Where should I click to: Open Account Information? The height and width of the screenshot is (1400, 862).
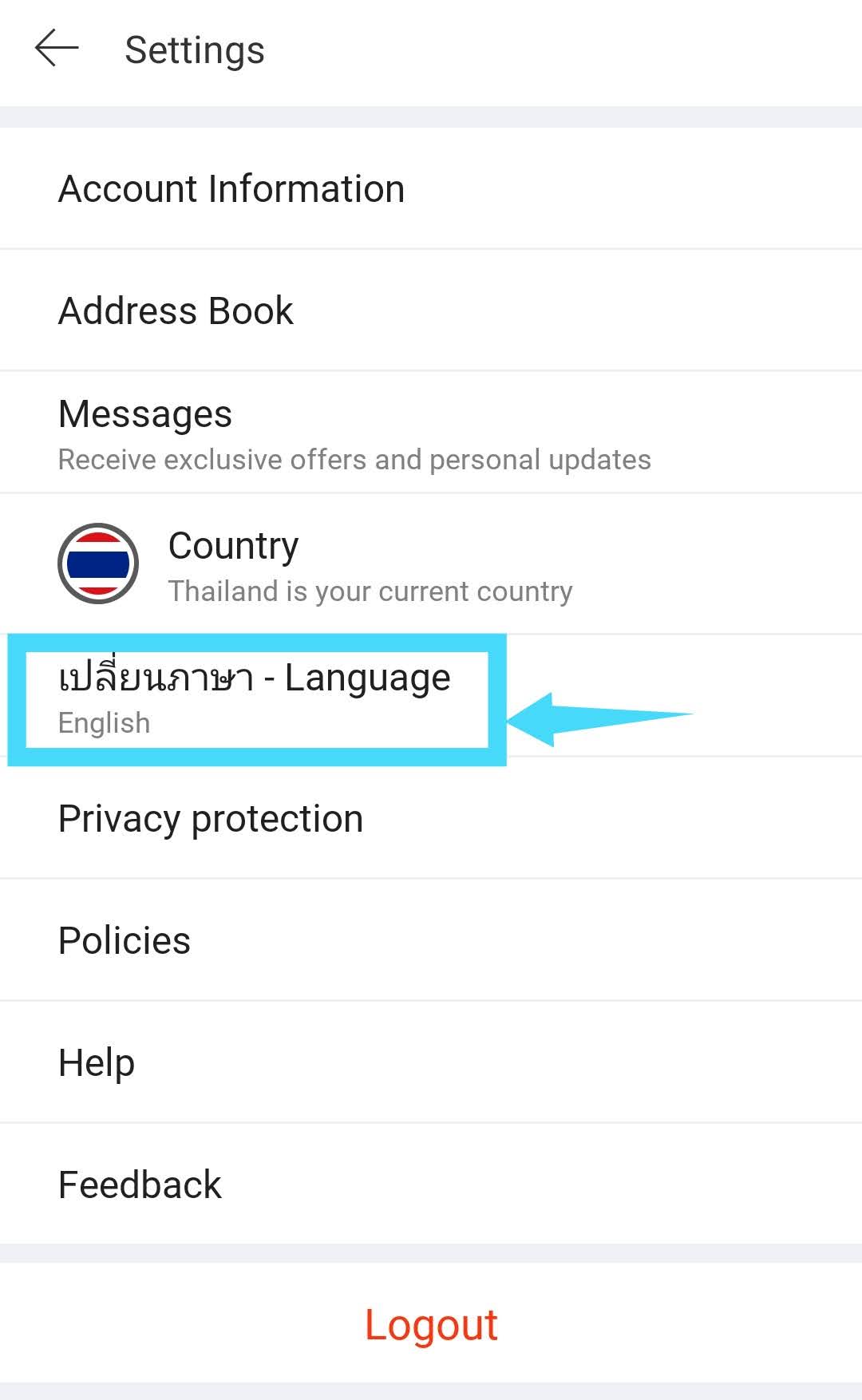(x=431, y=188)
